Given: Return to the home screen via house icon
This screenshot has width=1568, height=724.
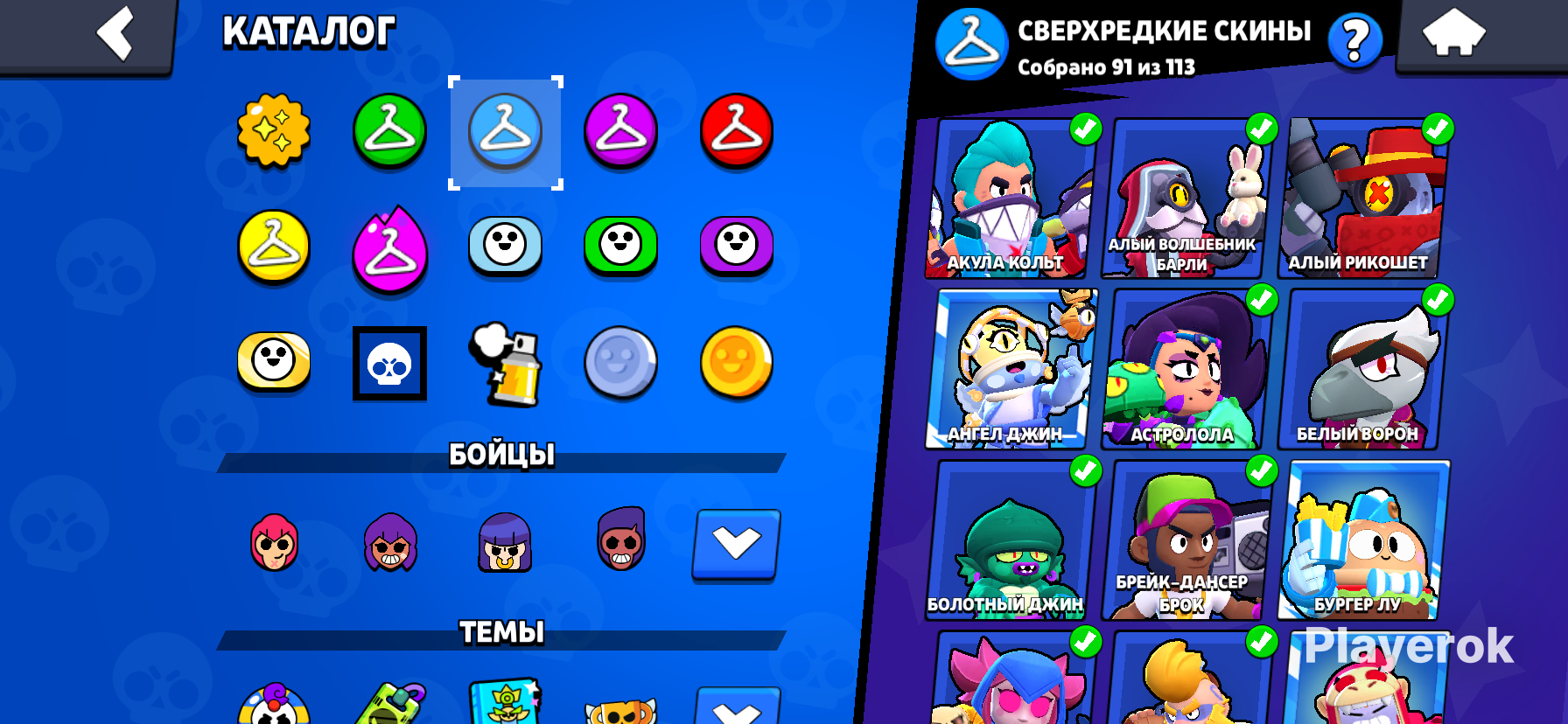Looking at the screenshot, I should [x=1453, y=35].
